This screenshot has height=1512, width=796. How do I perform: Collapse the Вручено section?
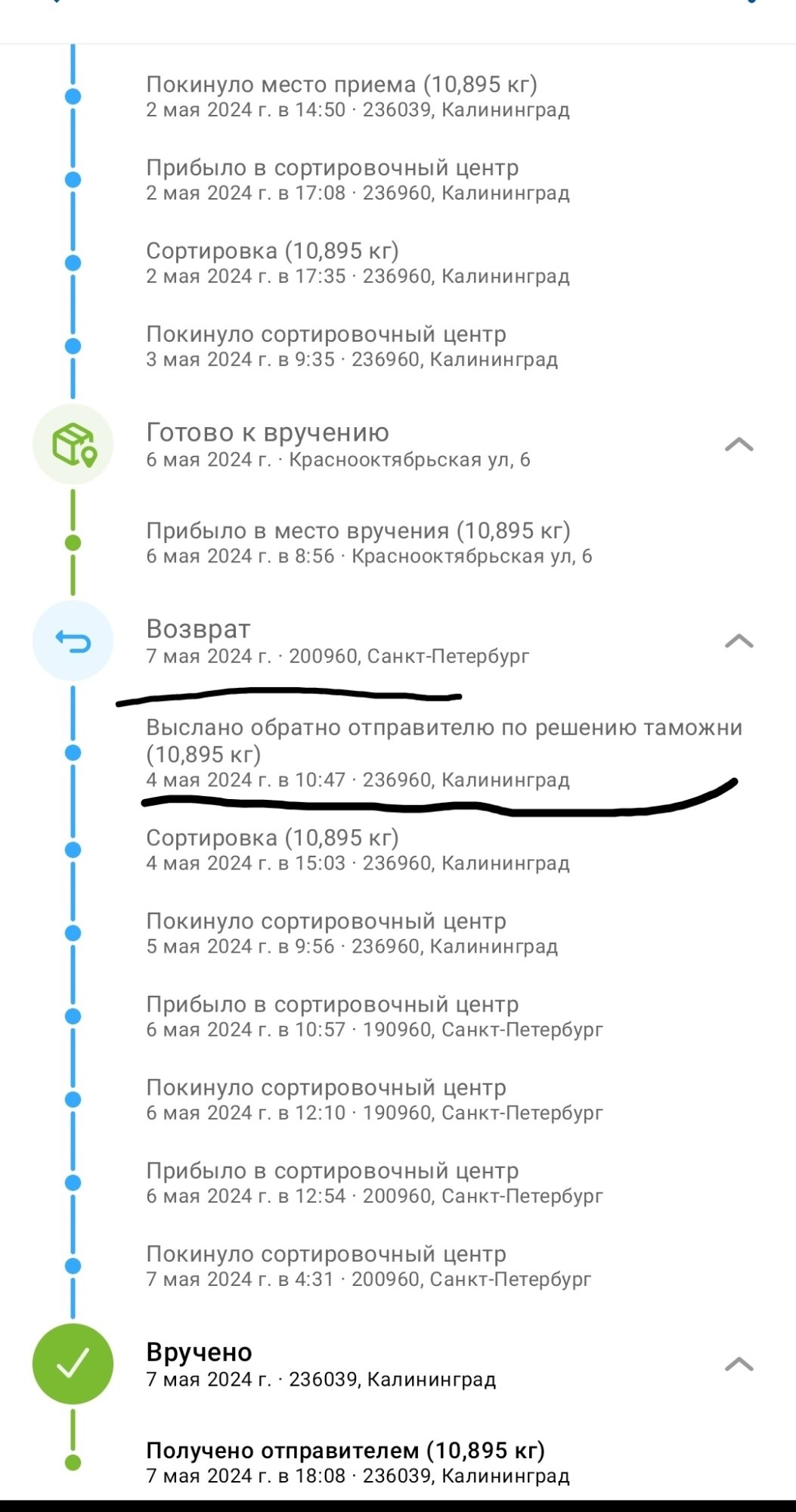739,1364
